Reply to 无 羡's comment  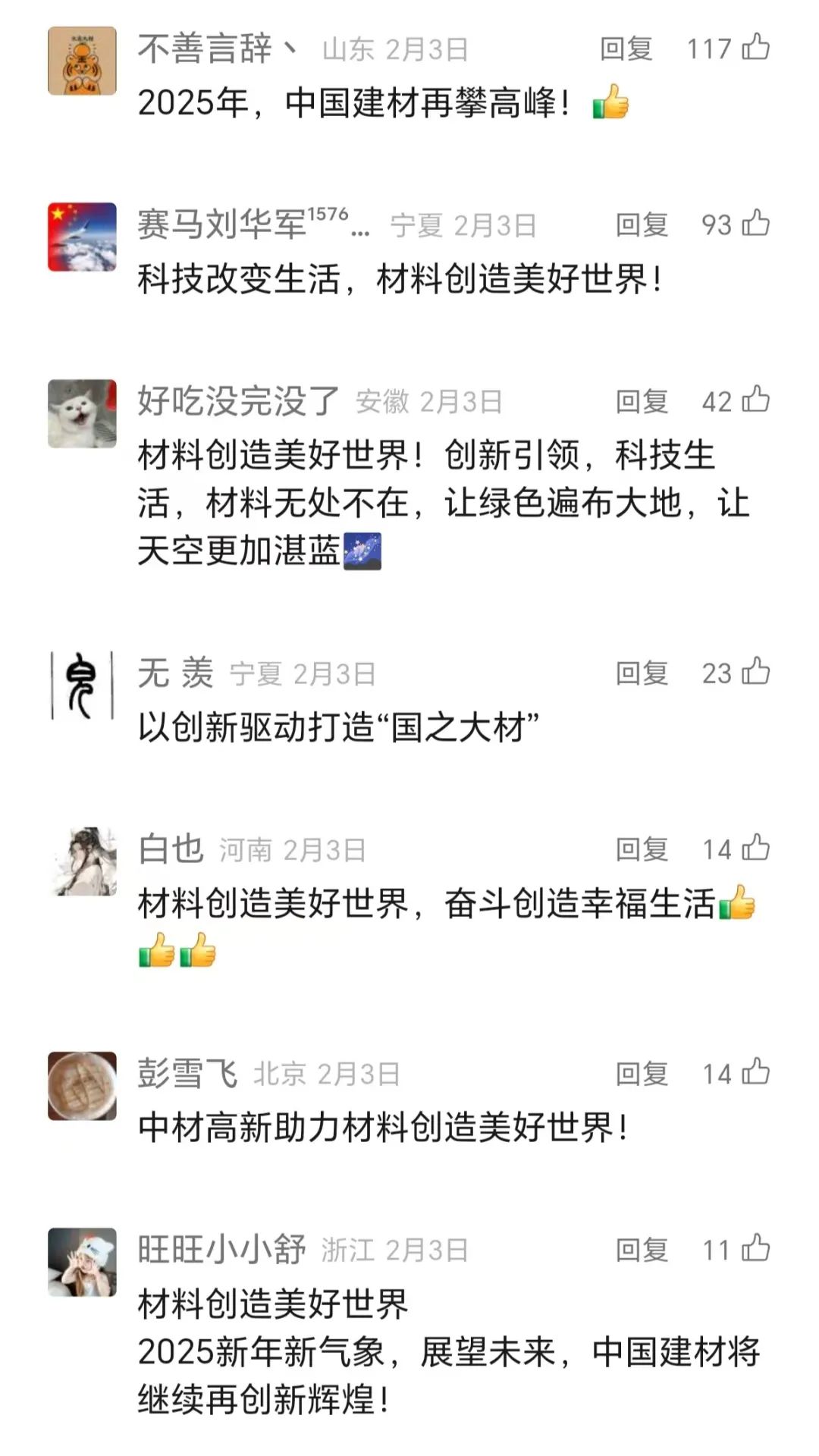642,673
